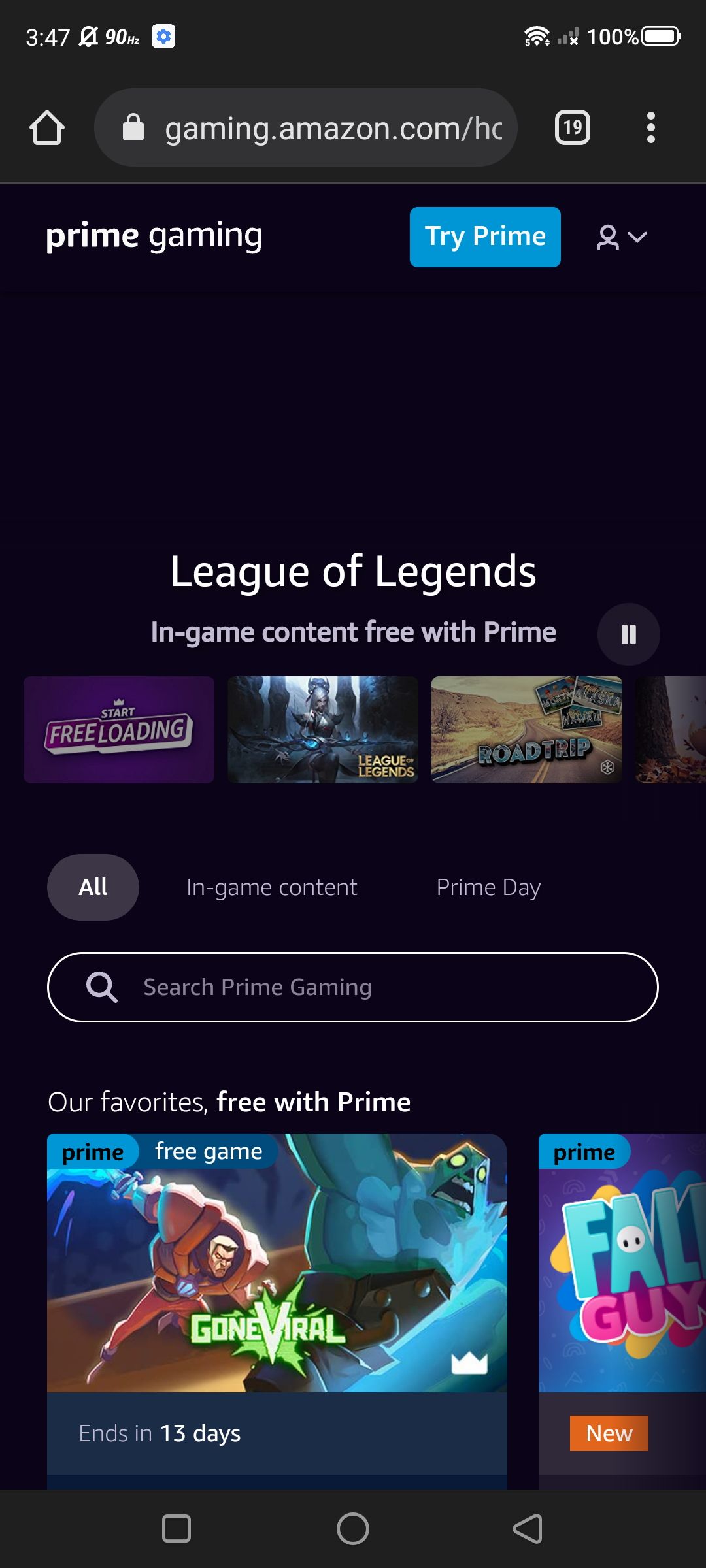Switch to the In-game content tab
Image resolution: width=706 pixels, height=1568 pixels.
(271, 887)
